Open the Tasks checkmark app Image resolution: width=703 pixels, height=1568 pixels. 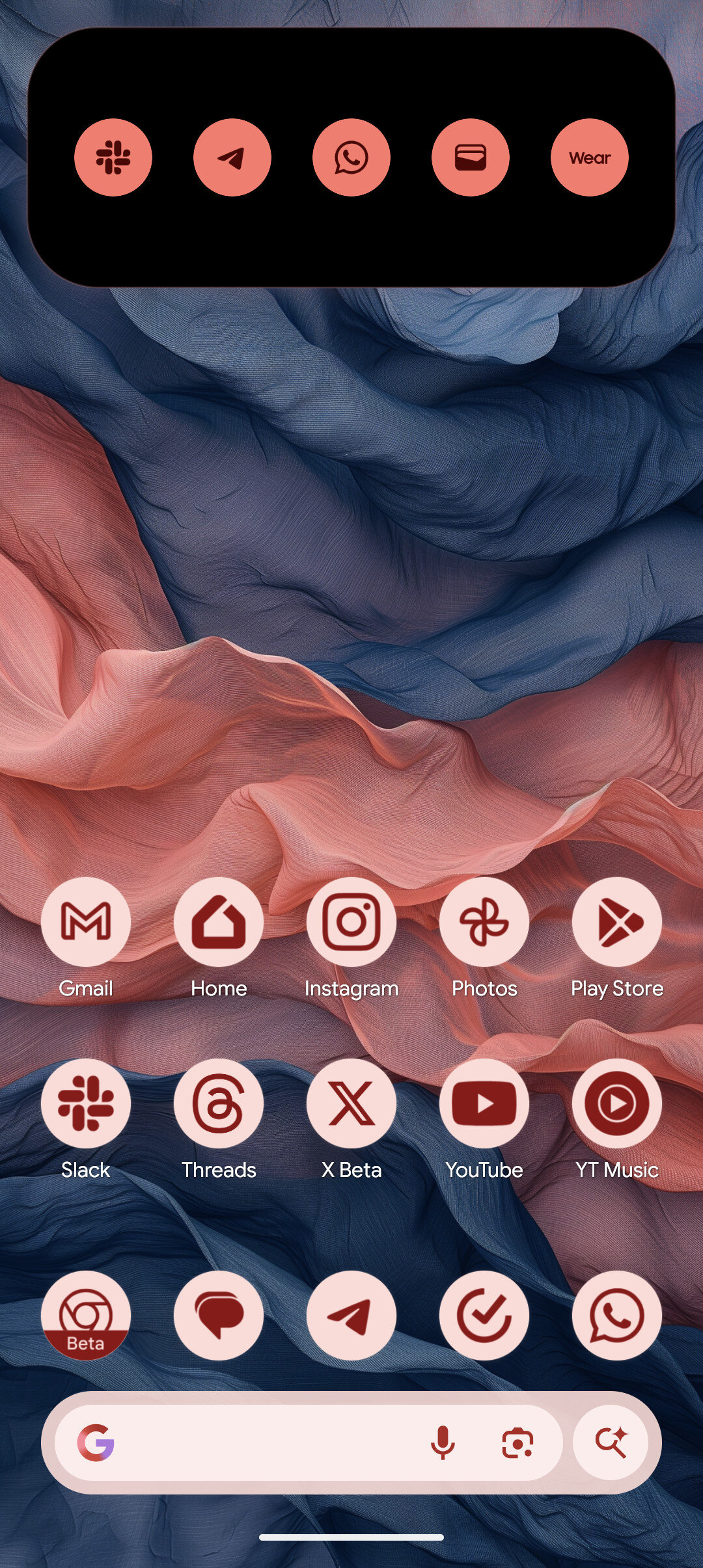pyautogui.click(x=484, y=1315)
